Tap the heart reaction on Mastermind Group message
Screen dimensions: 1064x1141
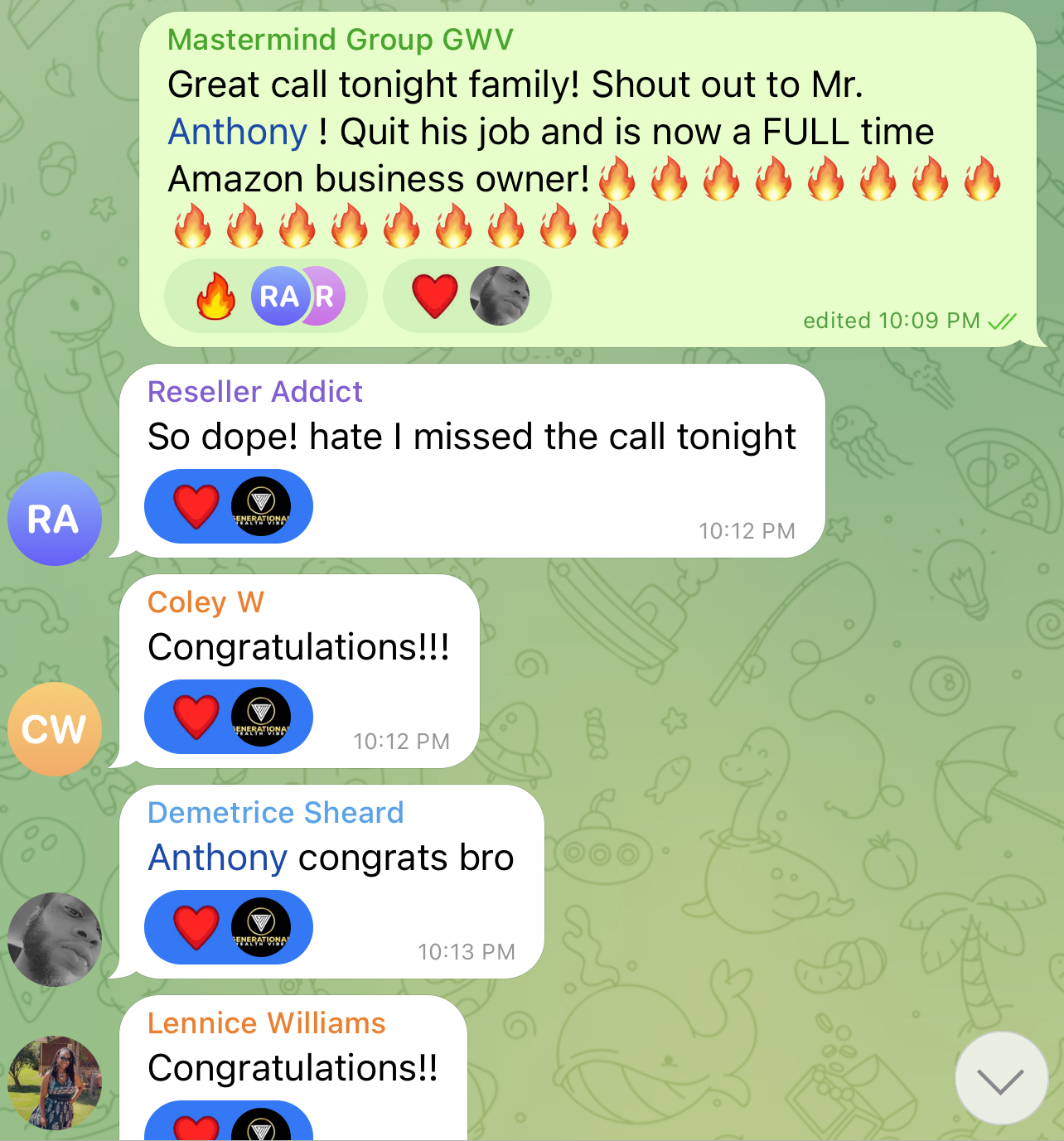tap(467, 296)
